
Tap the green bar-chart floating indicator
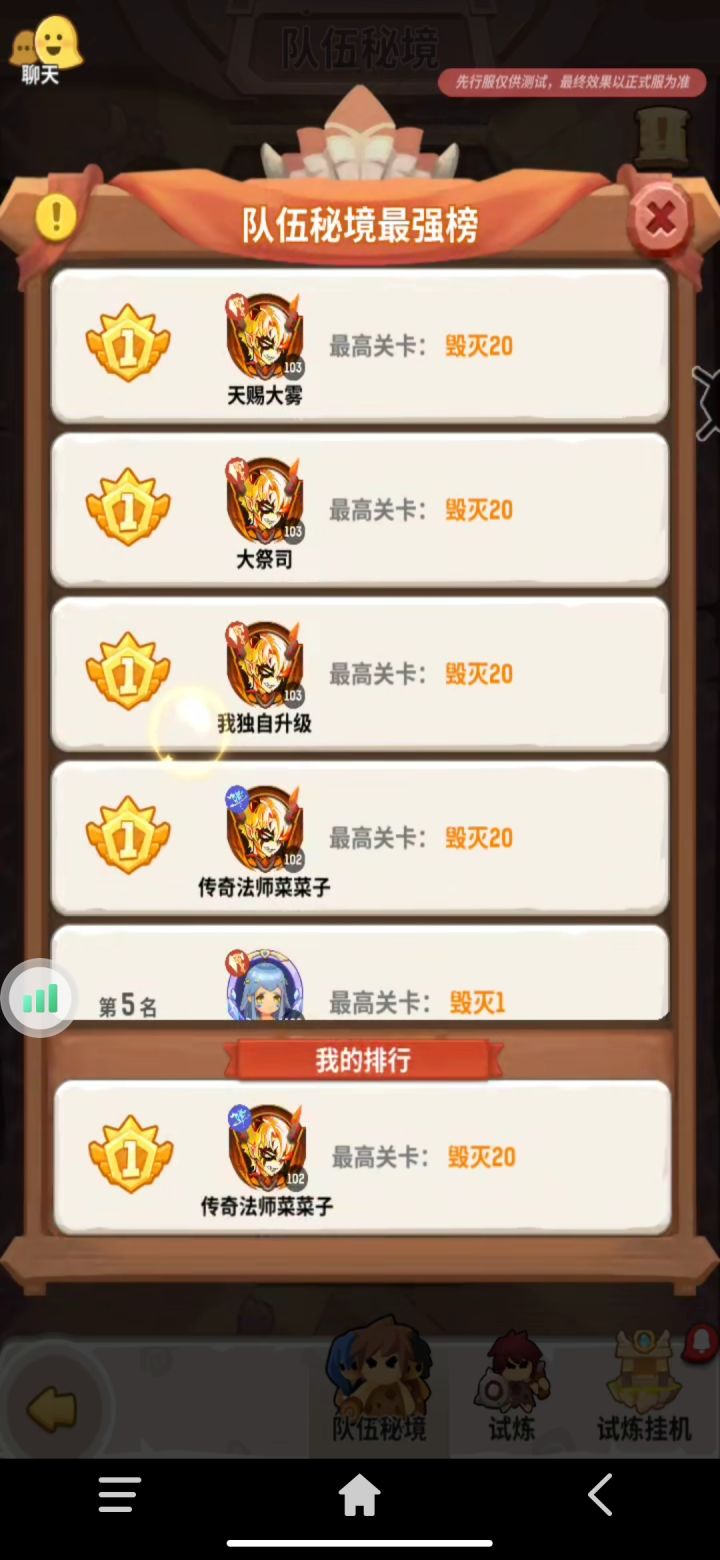39,998
